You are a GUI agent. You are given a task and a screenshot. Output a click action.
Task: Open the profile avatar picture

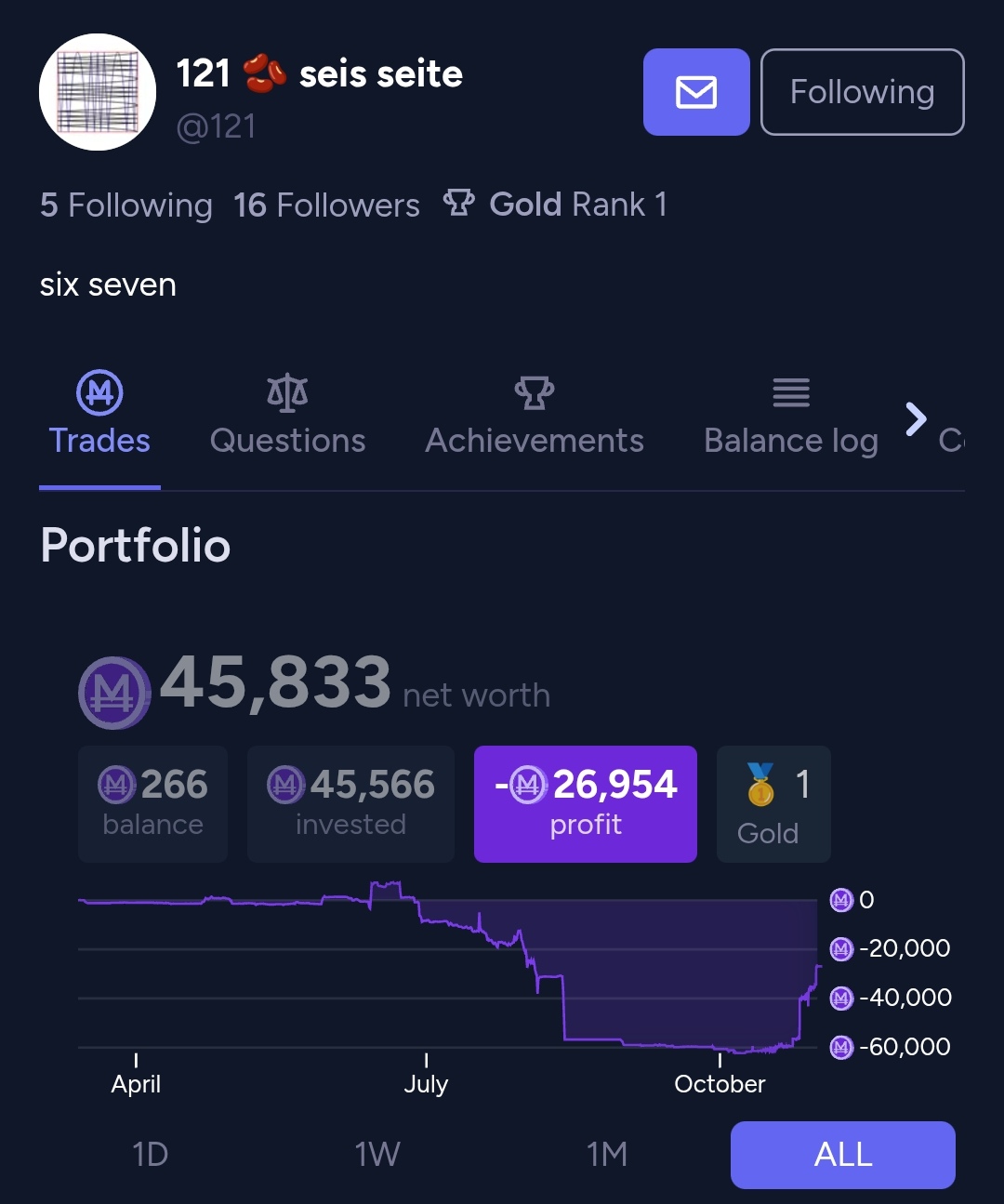pyautogui.click(x=98, y=92)
